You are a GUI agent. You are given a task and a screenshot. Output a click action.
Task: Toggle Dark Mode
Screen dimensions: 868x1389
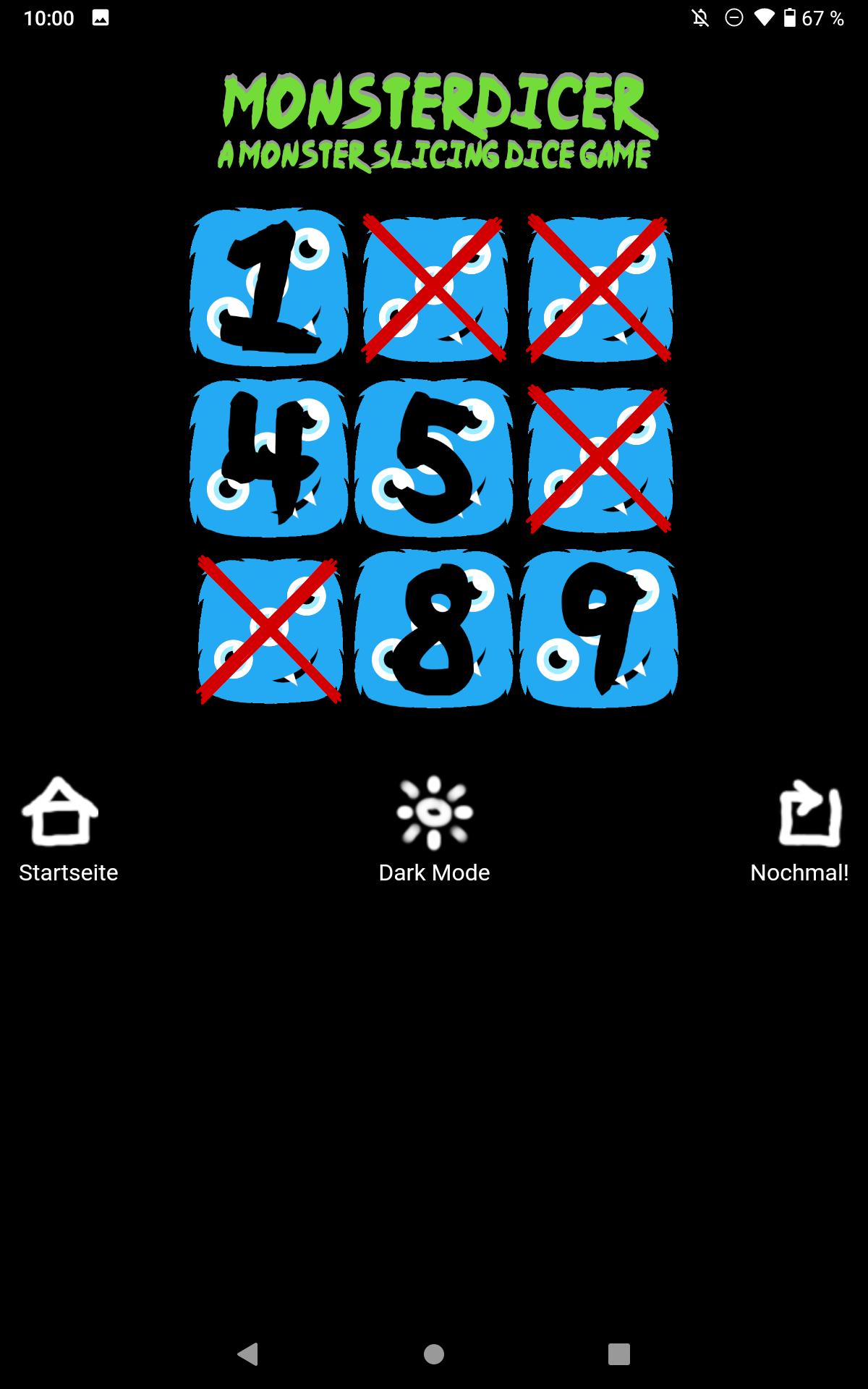tap(434, 831)
